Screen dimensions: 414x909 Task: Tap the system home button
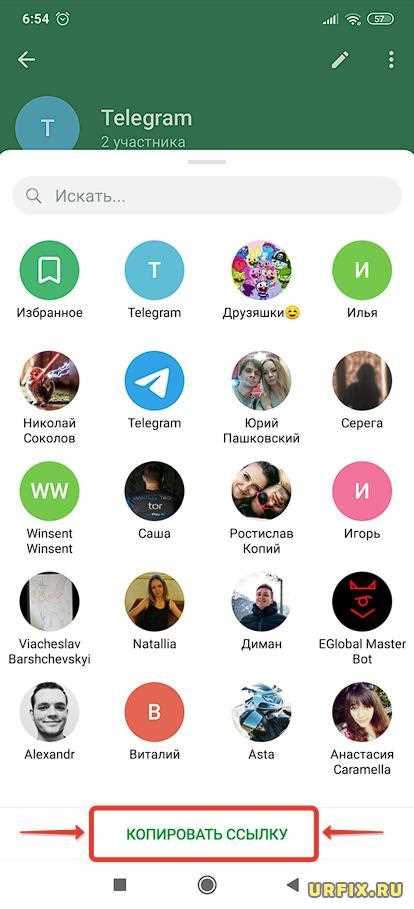tap(207, 884)
